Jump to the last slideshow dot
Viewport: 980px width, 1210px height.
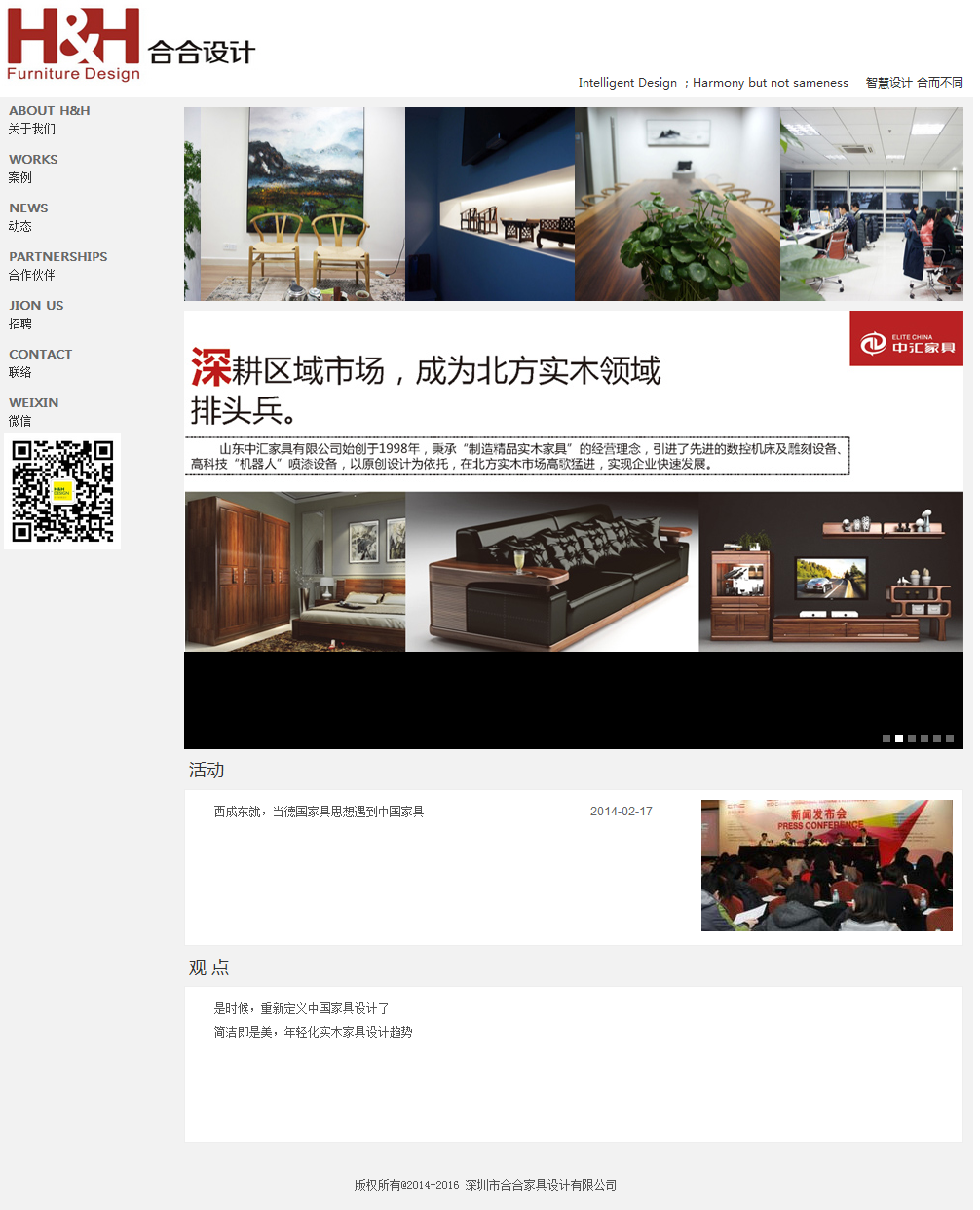coord(950,738)
